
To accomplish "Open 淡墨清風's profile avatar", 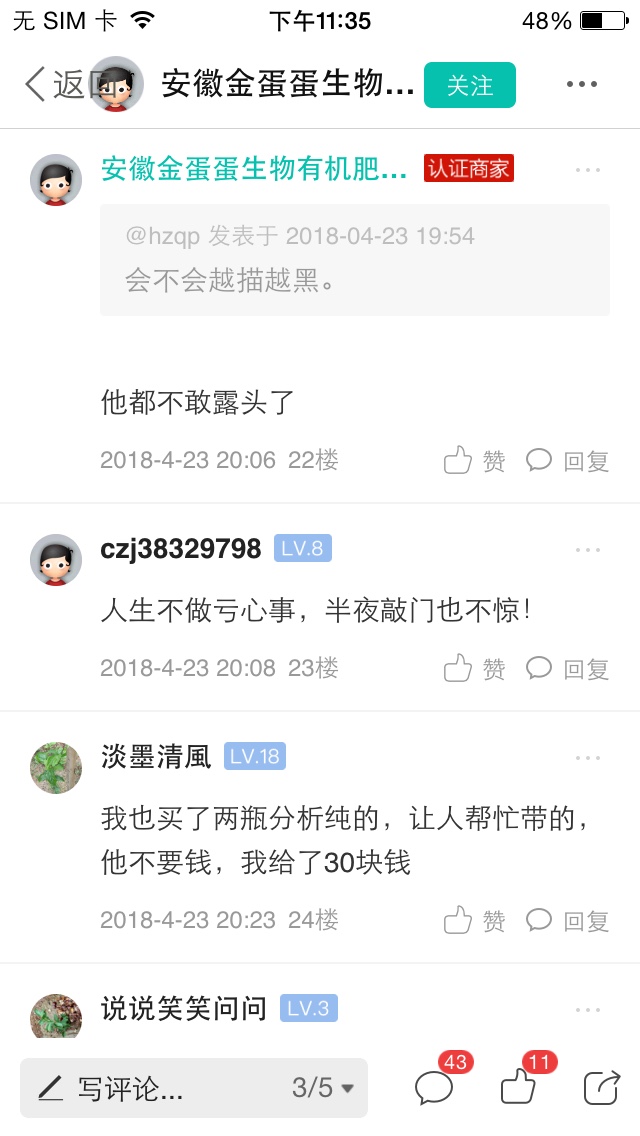I will tap(56, 768).
